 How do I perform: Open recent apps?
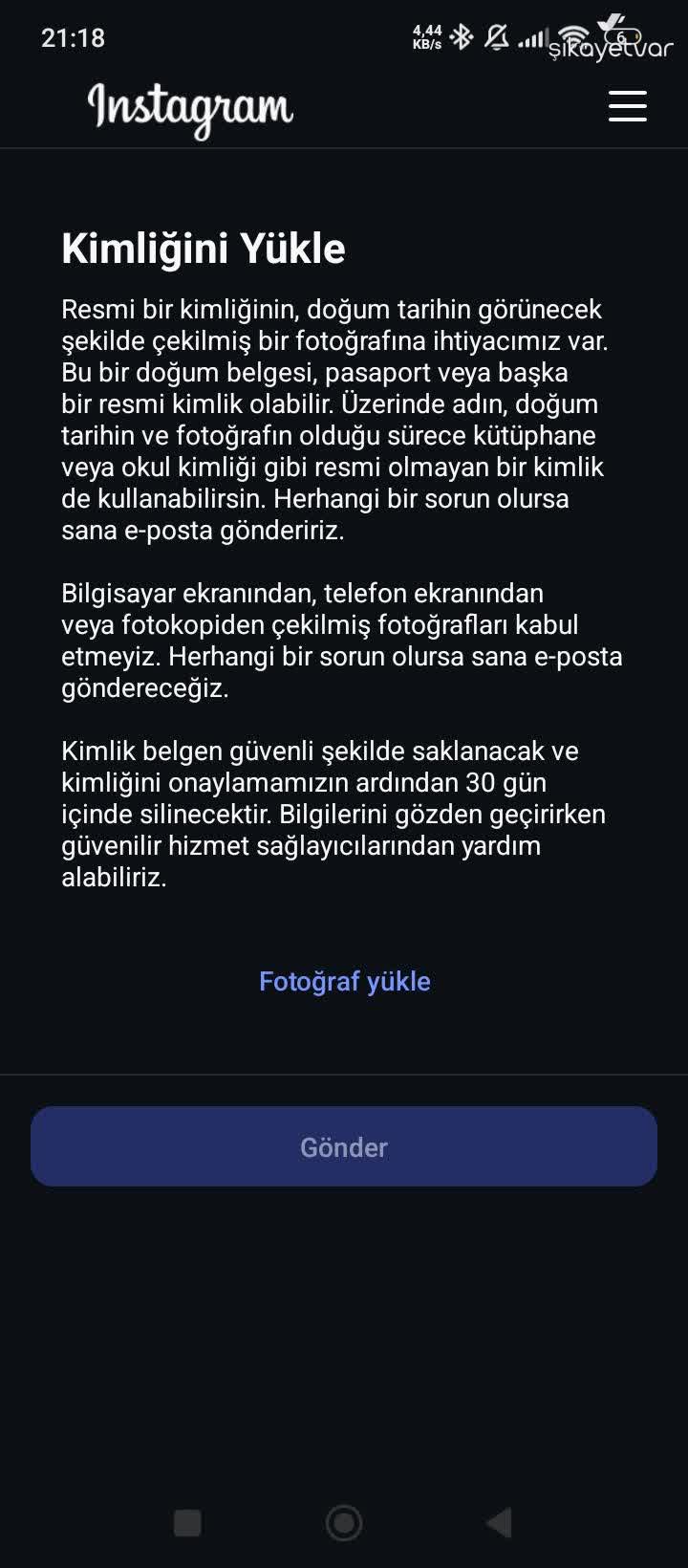tap(187, 1522)
